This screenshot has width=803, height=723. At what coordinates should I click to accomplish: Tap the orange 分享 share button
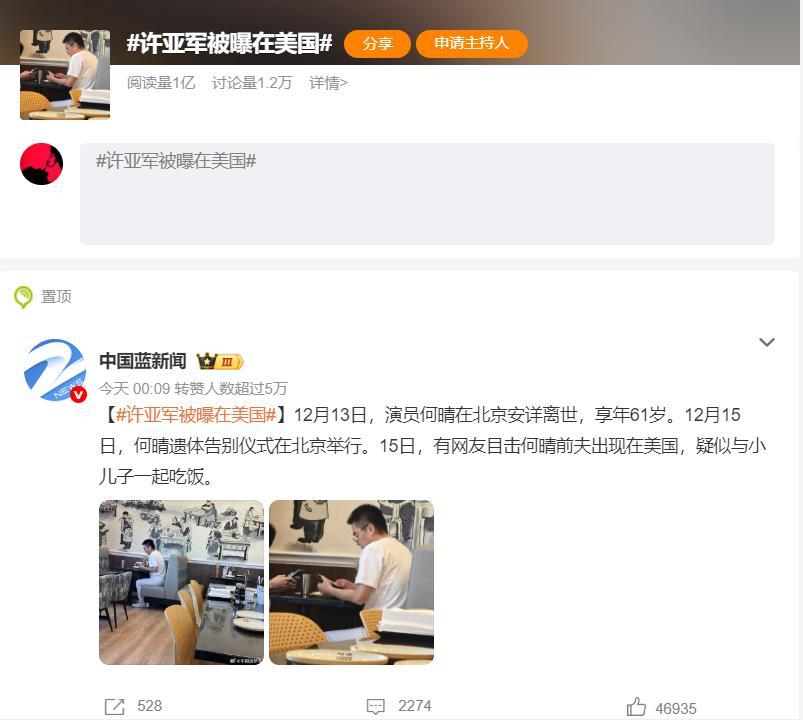click(377, 44)
